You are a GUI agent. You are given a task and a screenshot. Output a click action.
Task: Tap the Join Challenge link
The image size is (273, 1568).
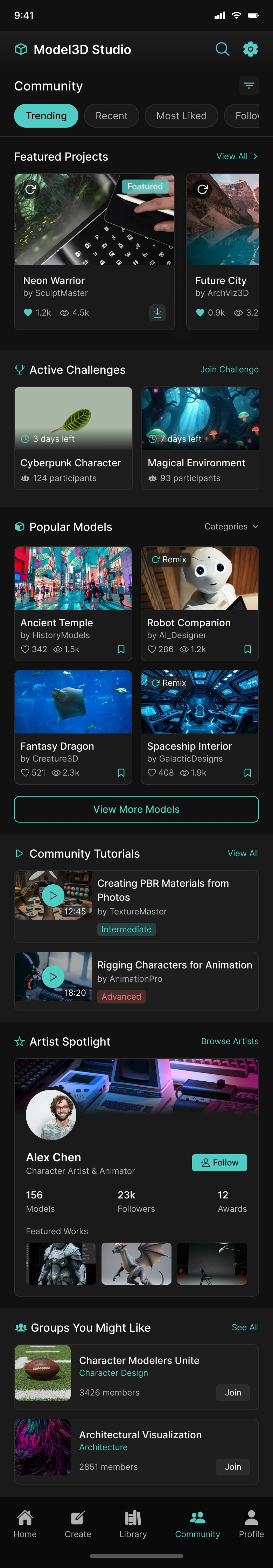[x=229, y=370]
